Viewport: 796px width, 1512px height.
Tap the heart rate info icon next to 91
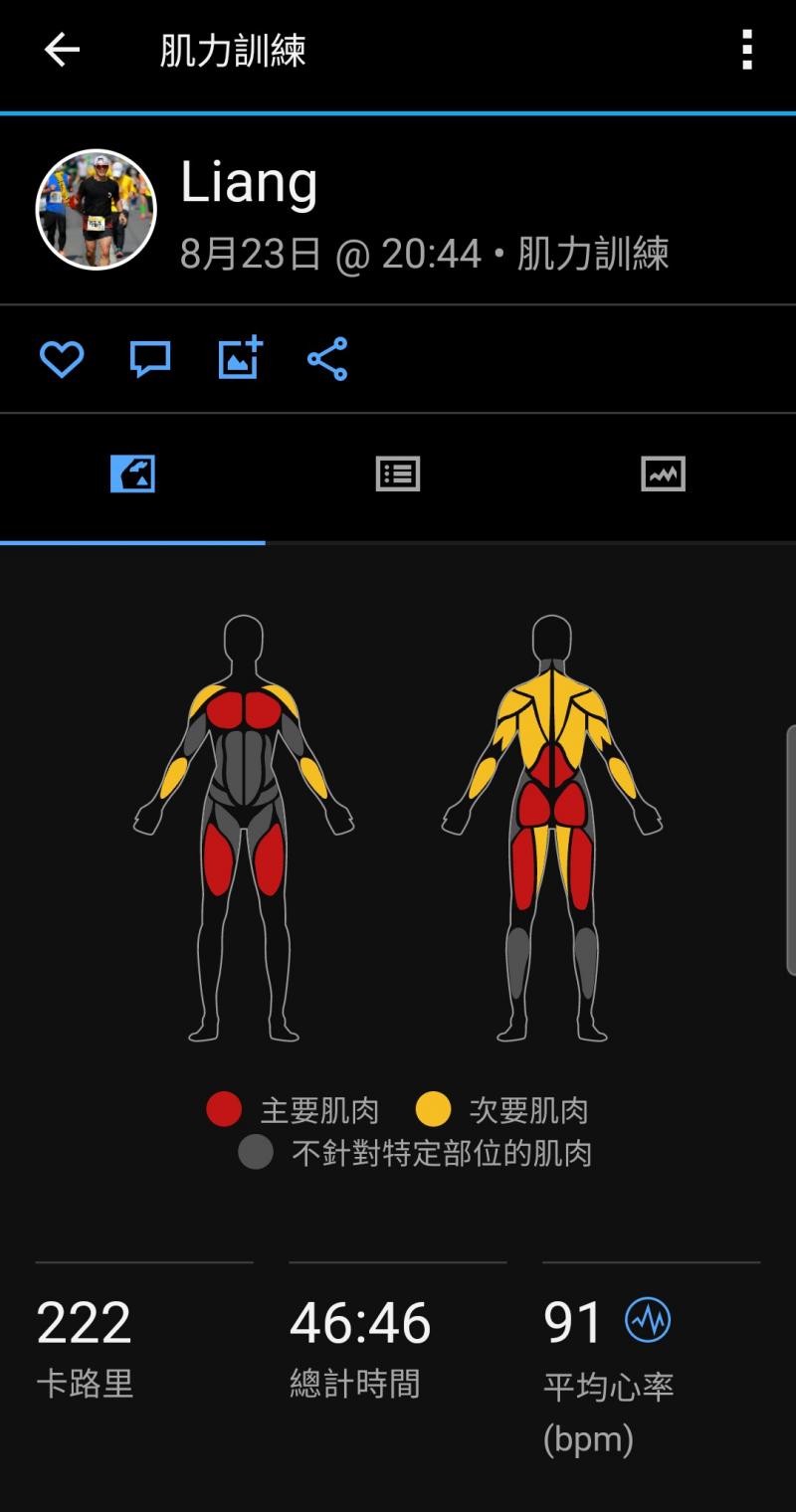pyautogui.click(x=648, y=1321)
